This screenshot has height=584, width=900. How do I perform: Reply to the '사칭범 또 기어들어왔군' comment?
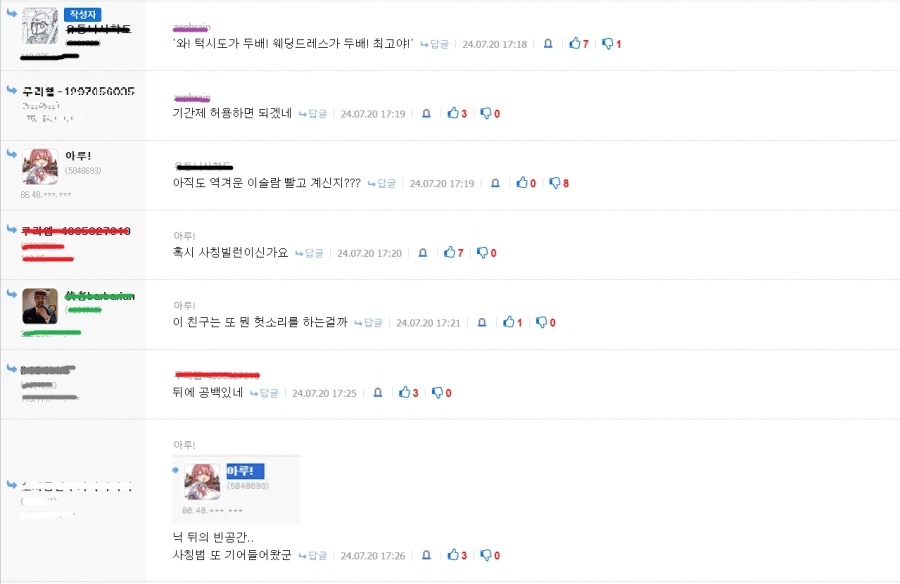click(313, 555)
